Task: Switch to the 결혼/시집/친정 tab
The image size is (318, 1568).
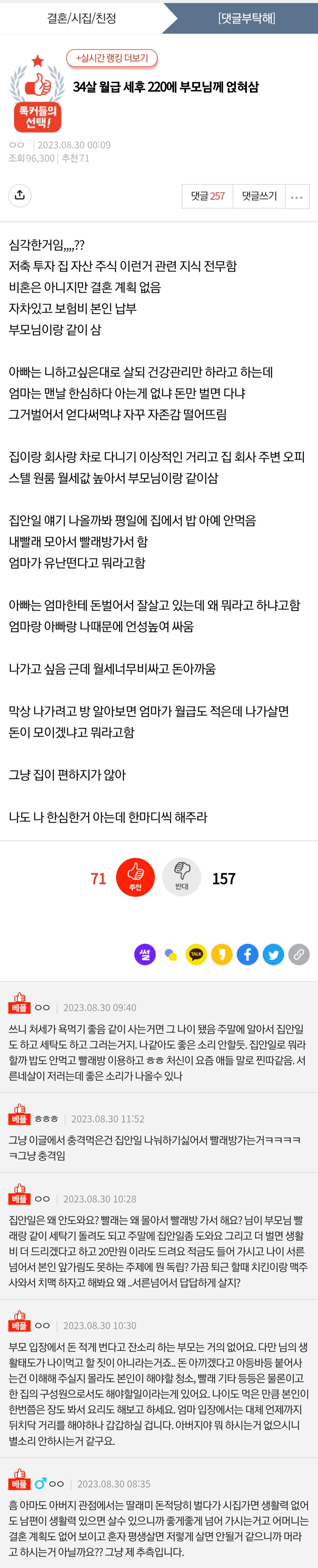Action: [81, 18]
